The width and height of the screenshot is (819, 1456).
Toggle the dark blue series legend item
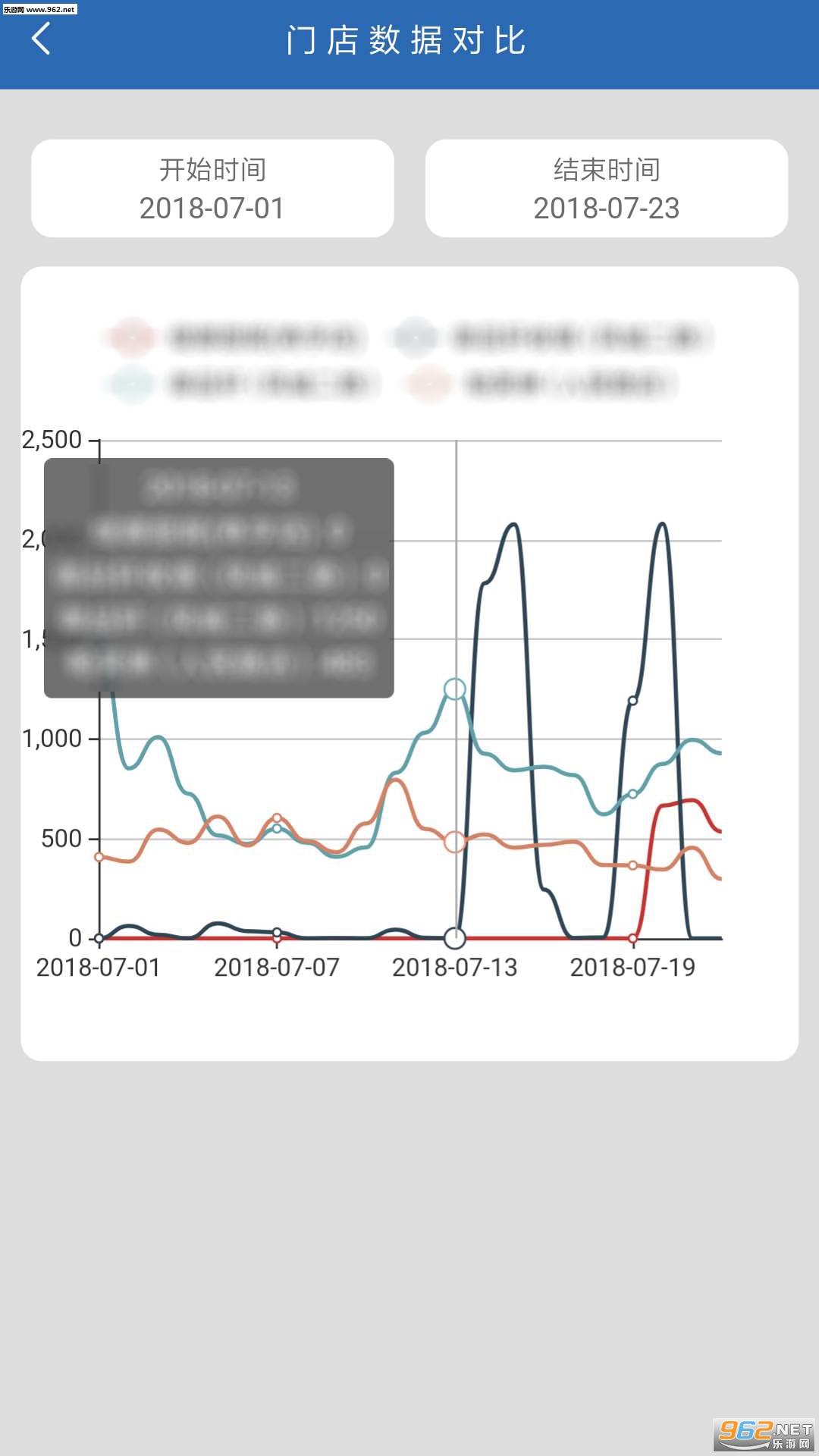pyautogui.click(x=553, y=337)
